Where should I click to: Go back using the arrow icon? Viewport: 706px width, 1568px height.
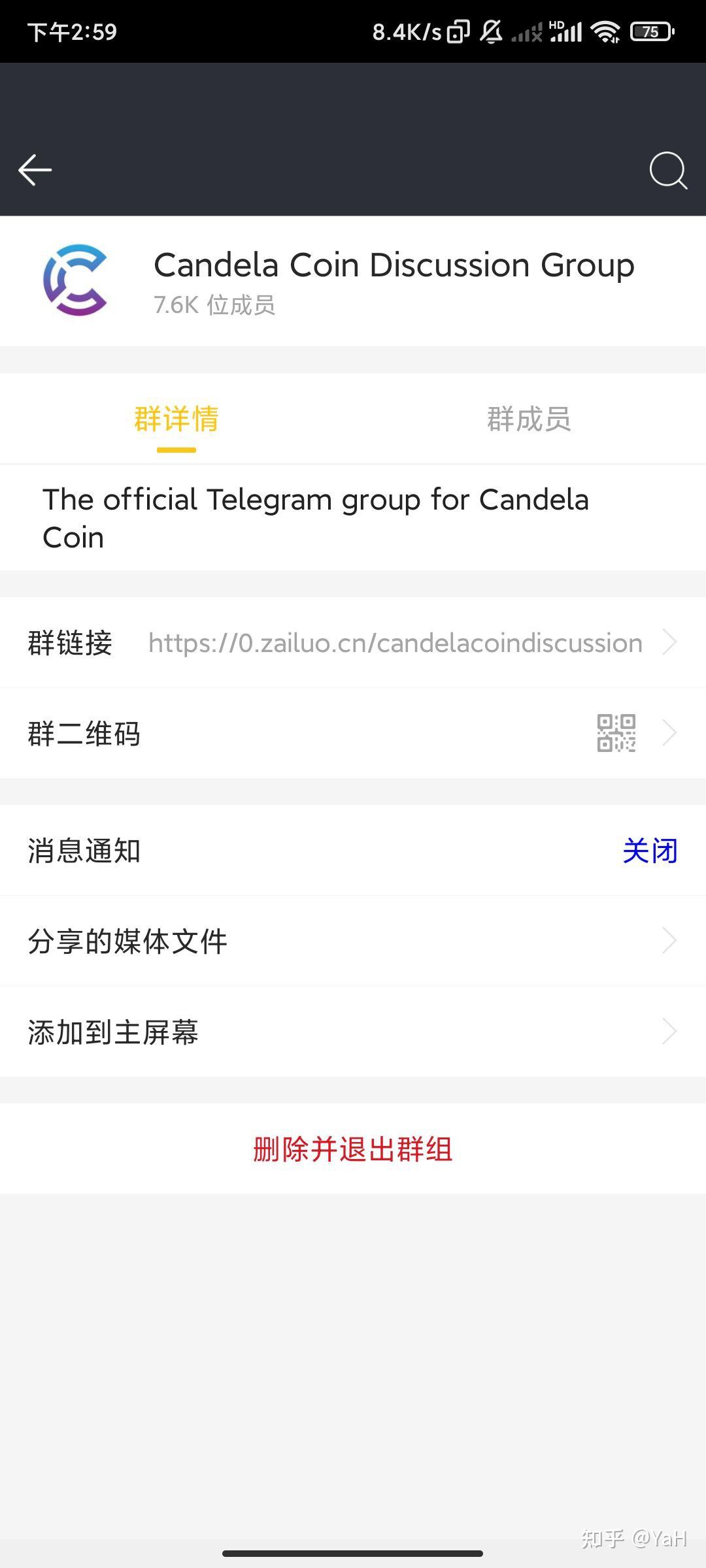coord(35,171)
